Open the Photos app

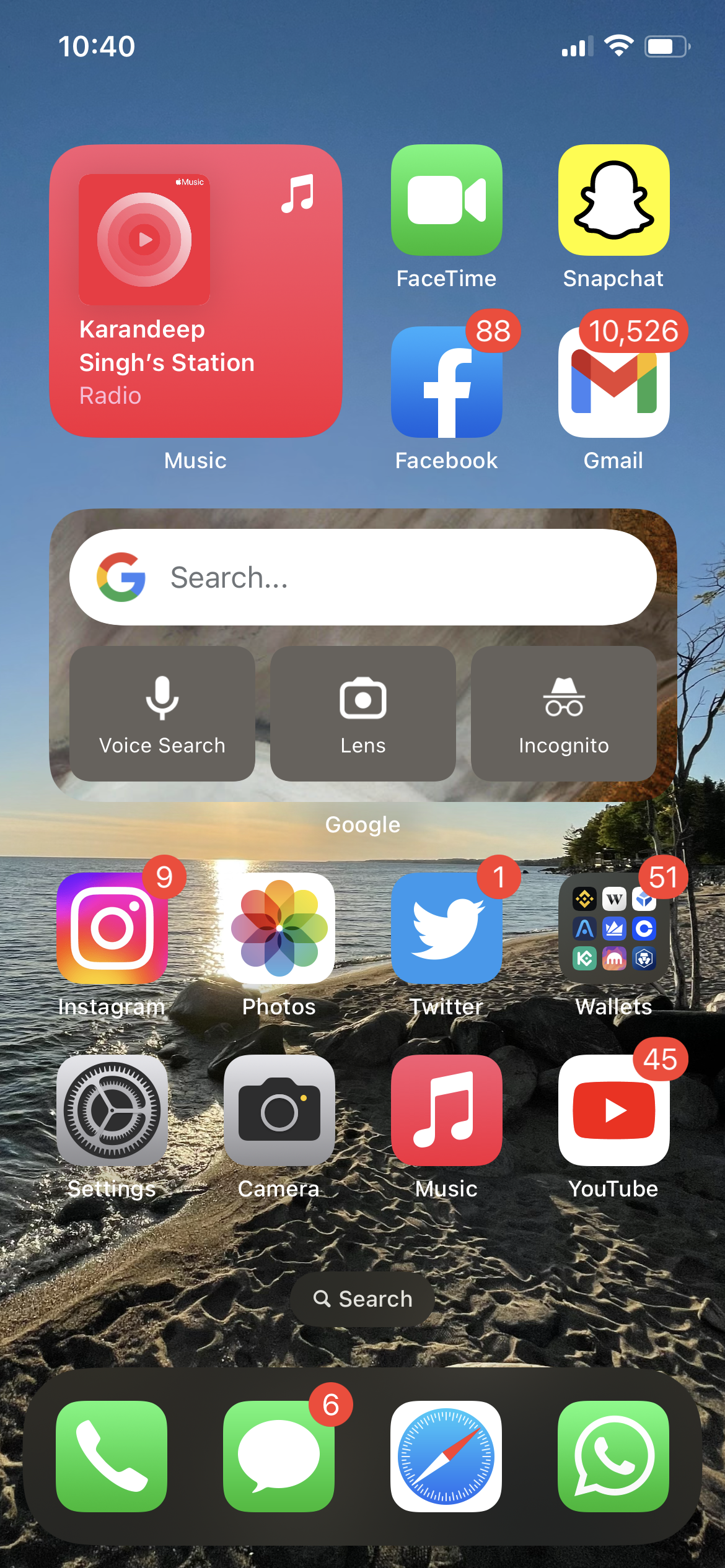279,928
